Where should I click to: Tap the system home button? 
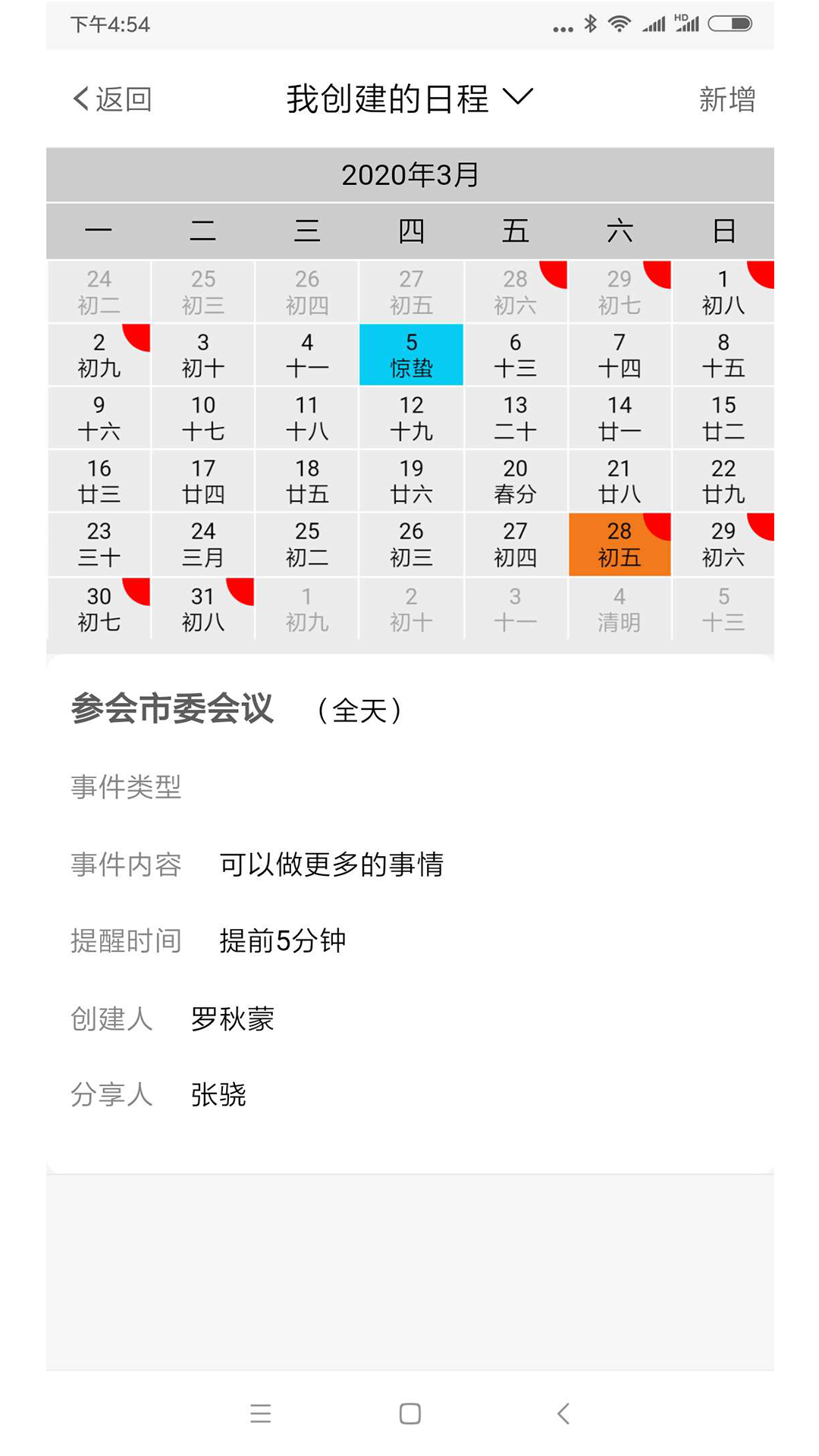(x=410, y=1414)
